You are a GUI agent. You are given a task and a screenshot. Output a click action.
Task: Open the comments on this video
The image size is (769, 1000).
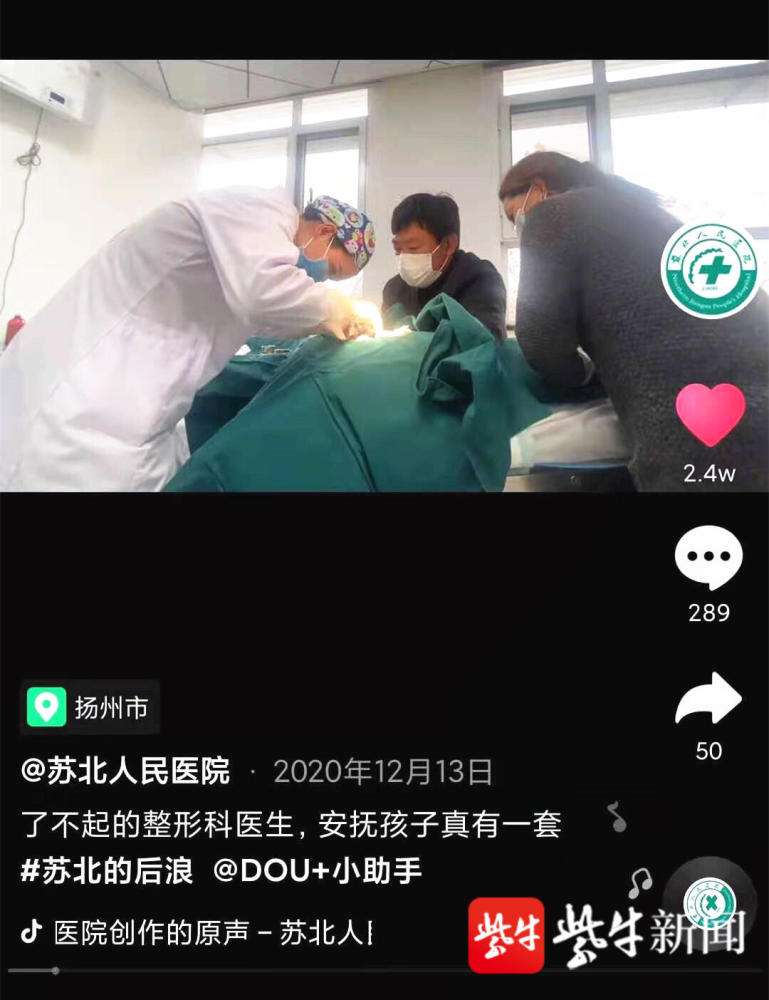pos(709,557)
